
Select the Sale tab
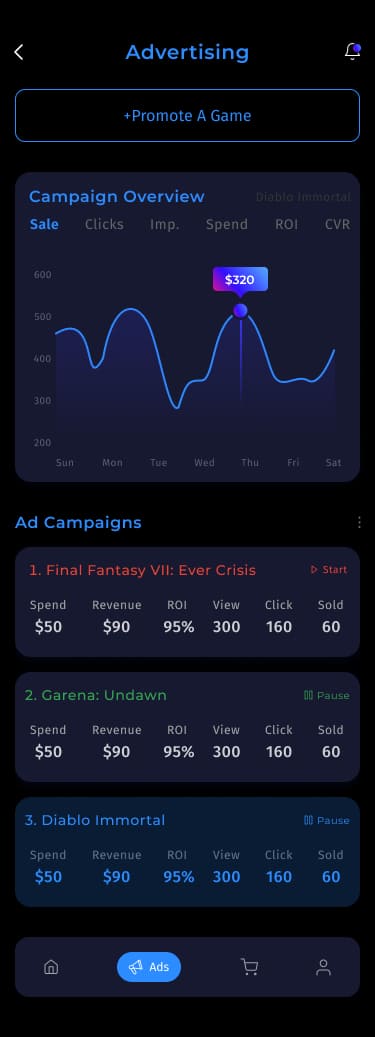pos(44,224)
